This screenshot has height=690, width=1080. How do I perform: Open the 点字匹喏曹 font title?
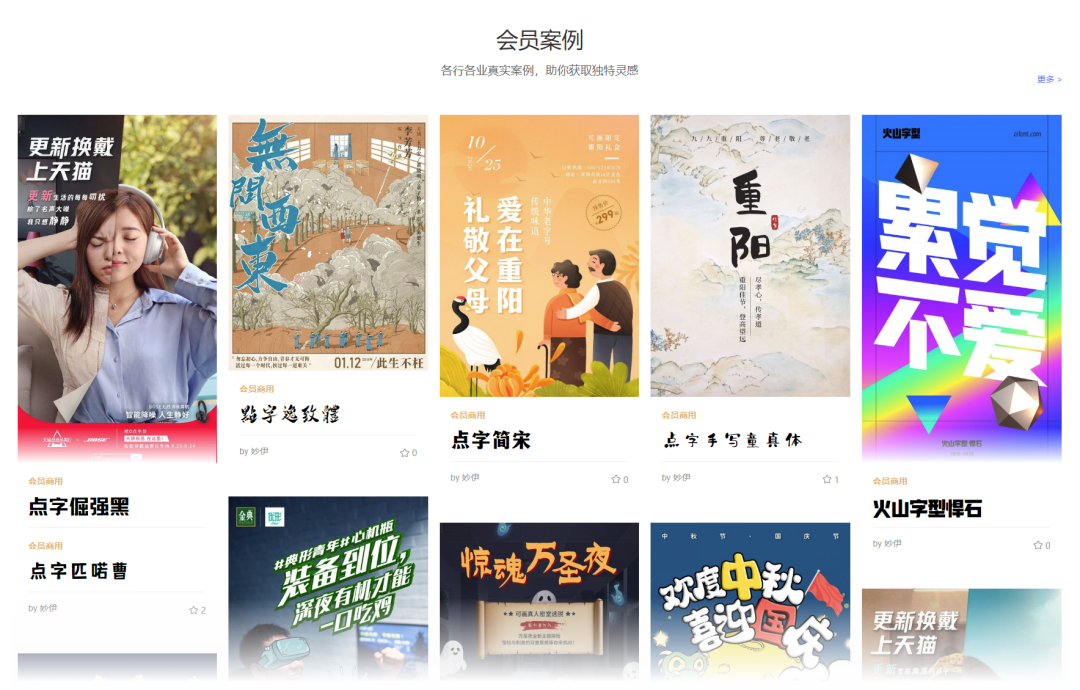click(x=78, y=572)
